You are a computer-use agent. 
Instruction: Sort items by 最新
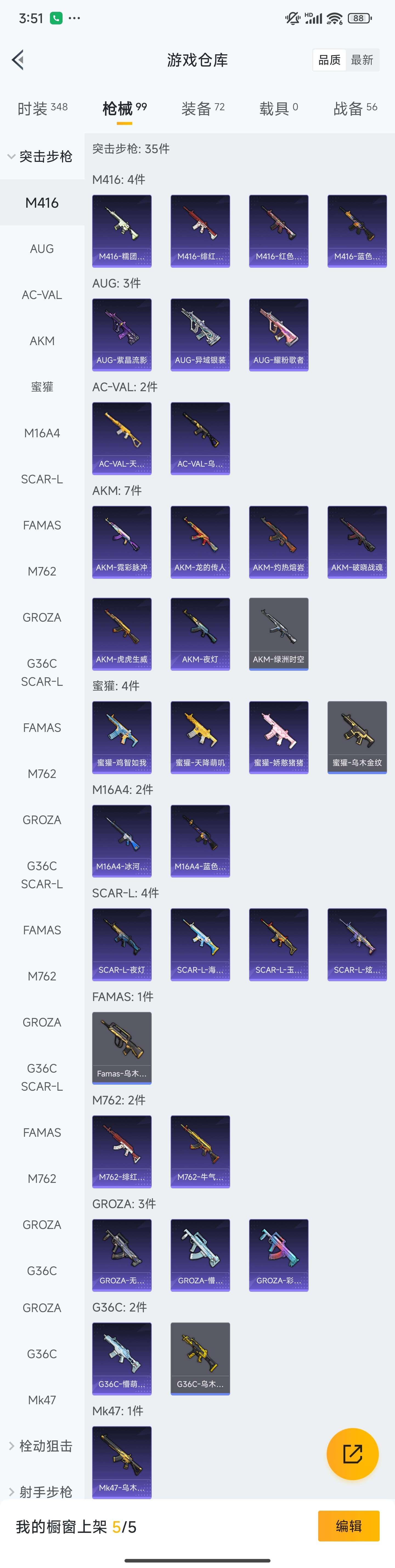pyautogui.click(x=362, y=60)
